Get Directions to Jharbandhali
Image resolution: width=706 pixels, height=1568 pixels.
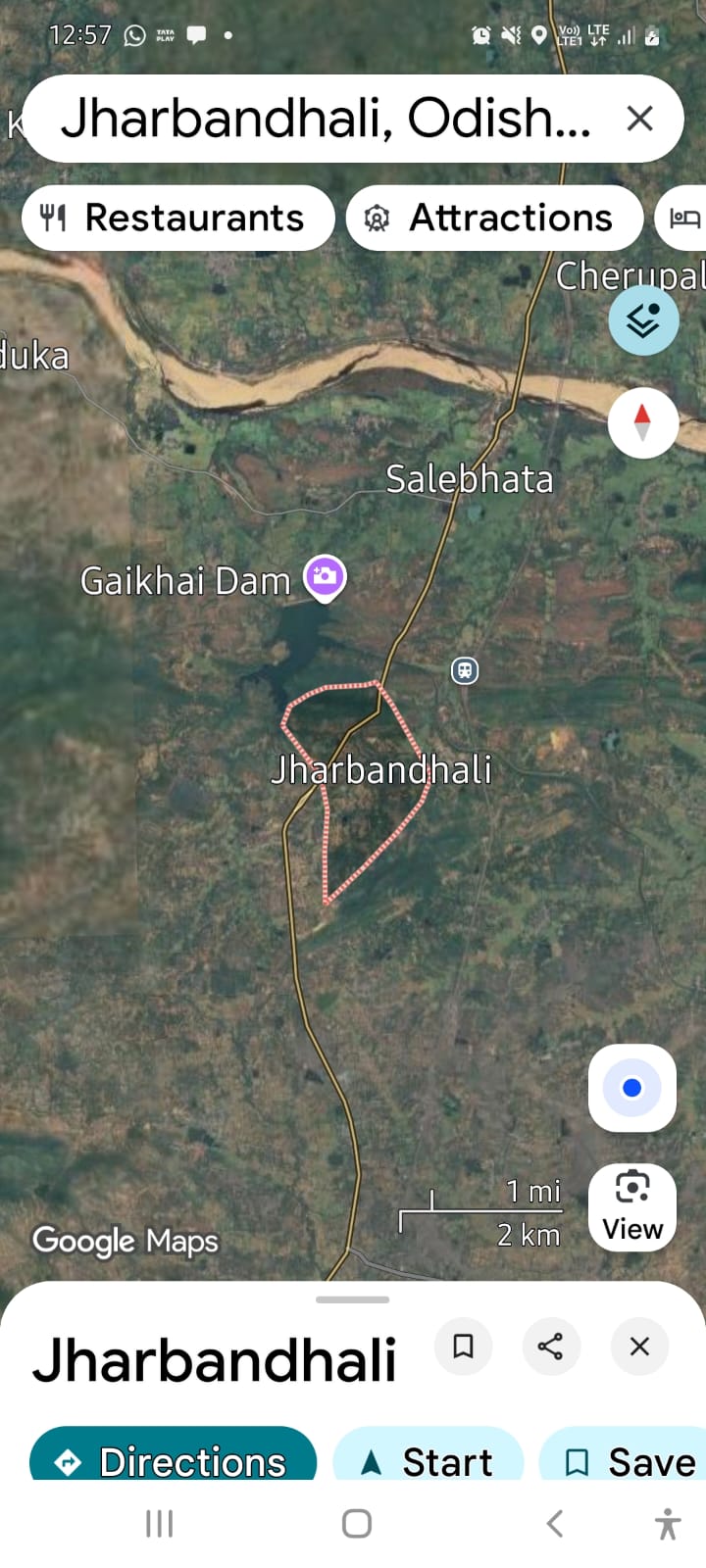point(174,1460)
